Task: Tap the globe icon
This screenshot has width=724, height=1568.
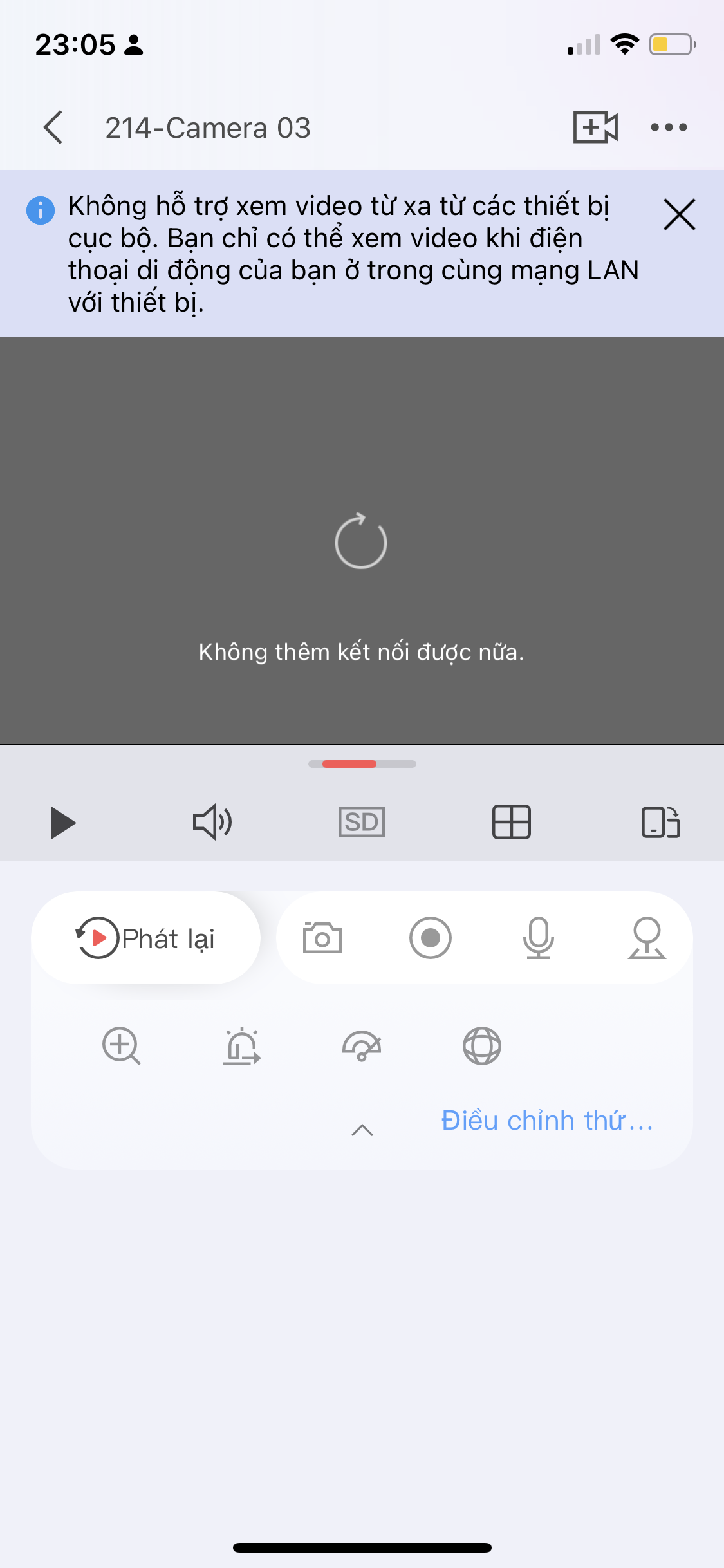Action: pyautogui.click(x=482, y=1046)
